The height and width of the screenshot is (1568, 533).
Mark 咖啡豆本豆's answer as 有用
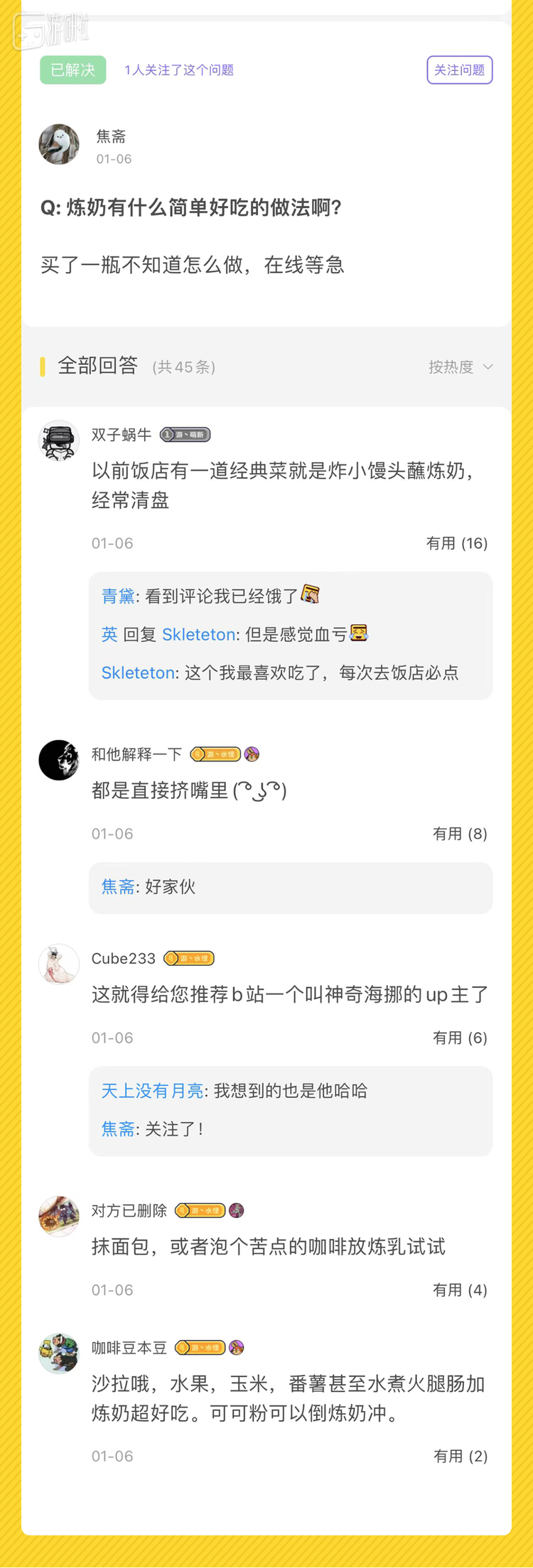coord(461,1456)
